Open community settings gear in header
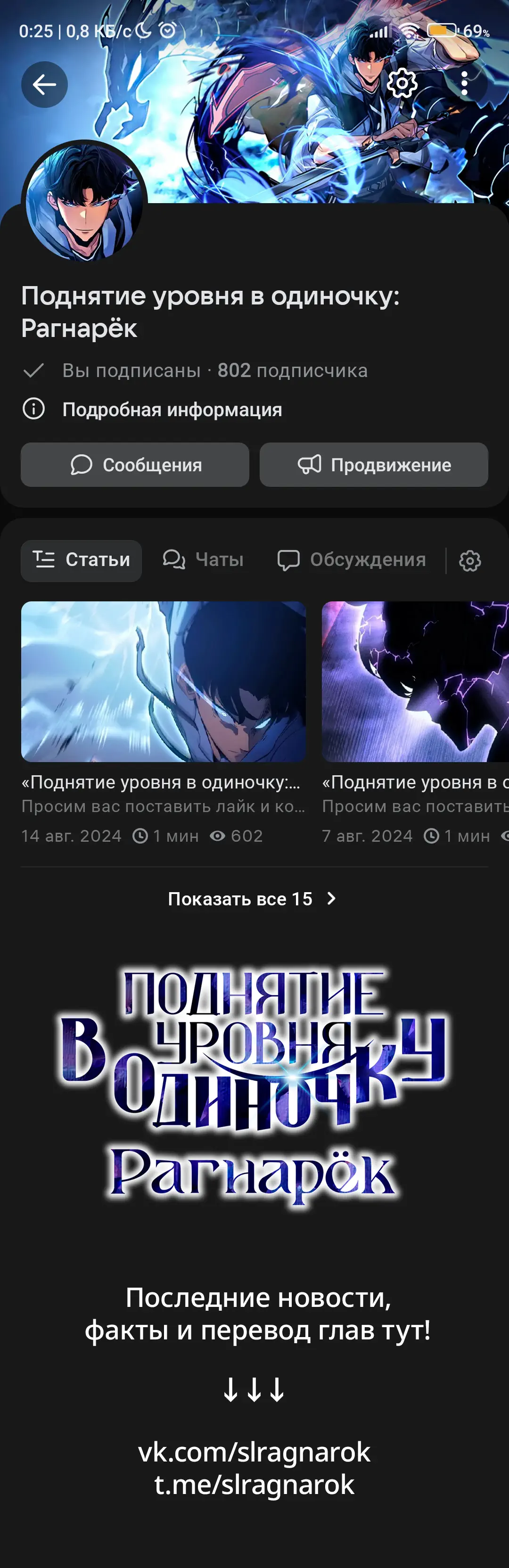509x1568 pixels. (402, 83)
